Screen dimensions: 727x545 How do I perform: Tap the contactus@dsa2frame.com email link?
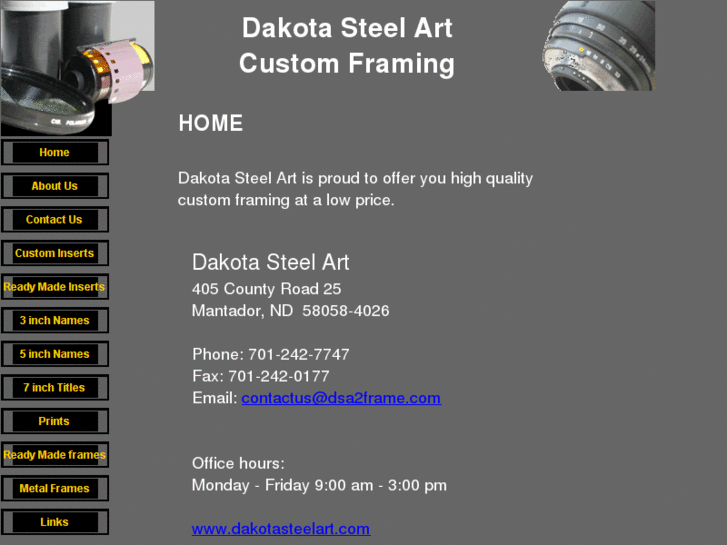pyautogui.click(x=340, y=398)
